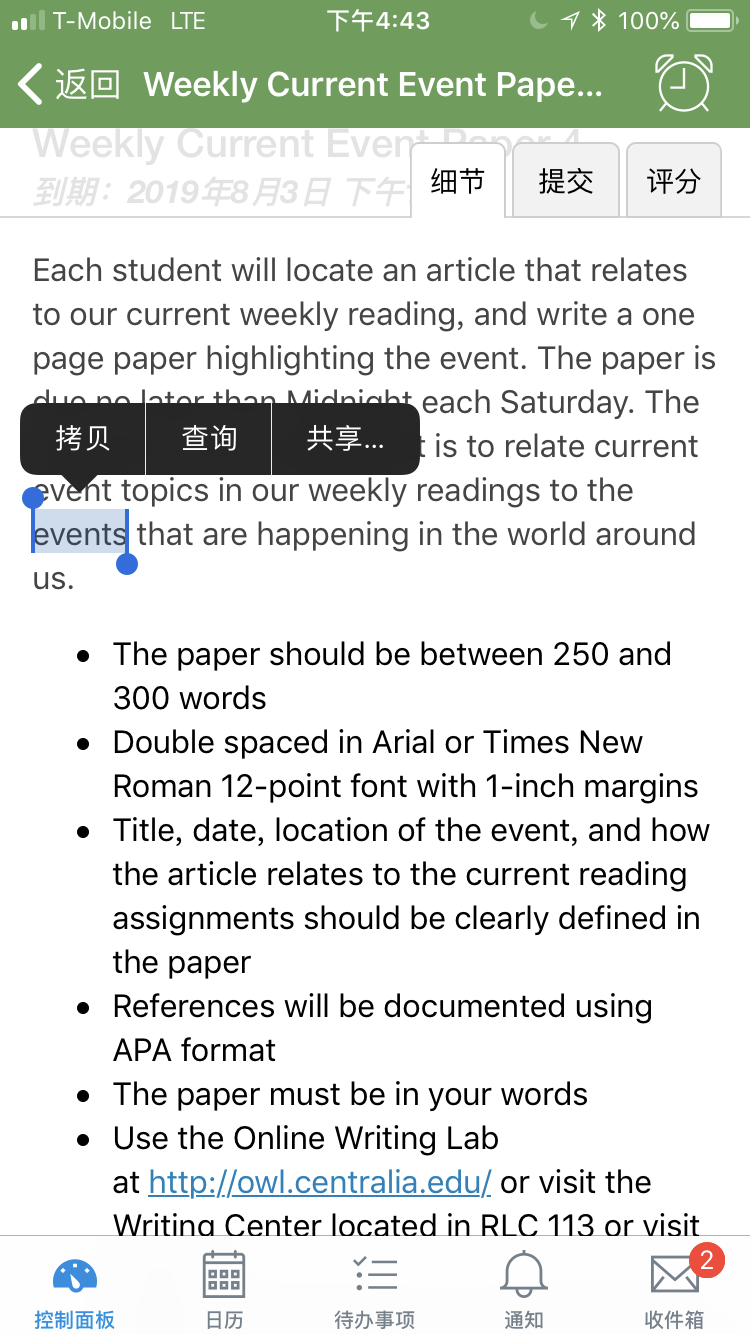The image size is (750, 1334).
Task: Open the 评分 tab
Action: (674, 181)
